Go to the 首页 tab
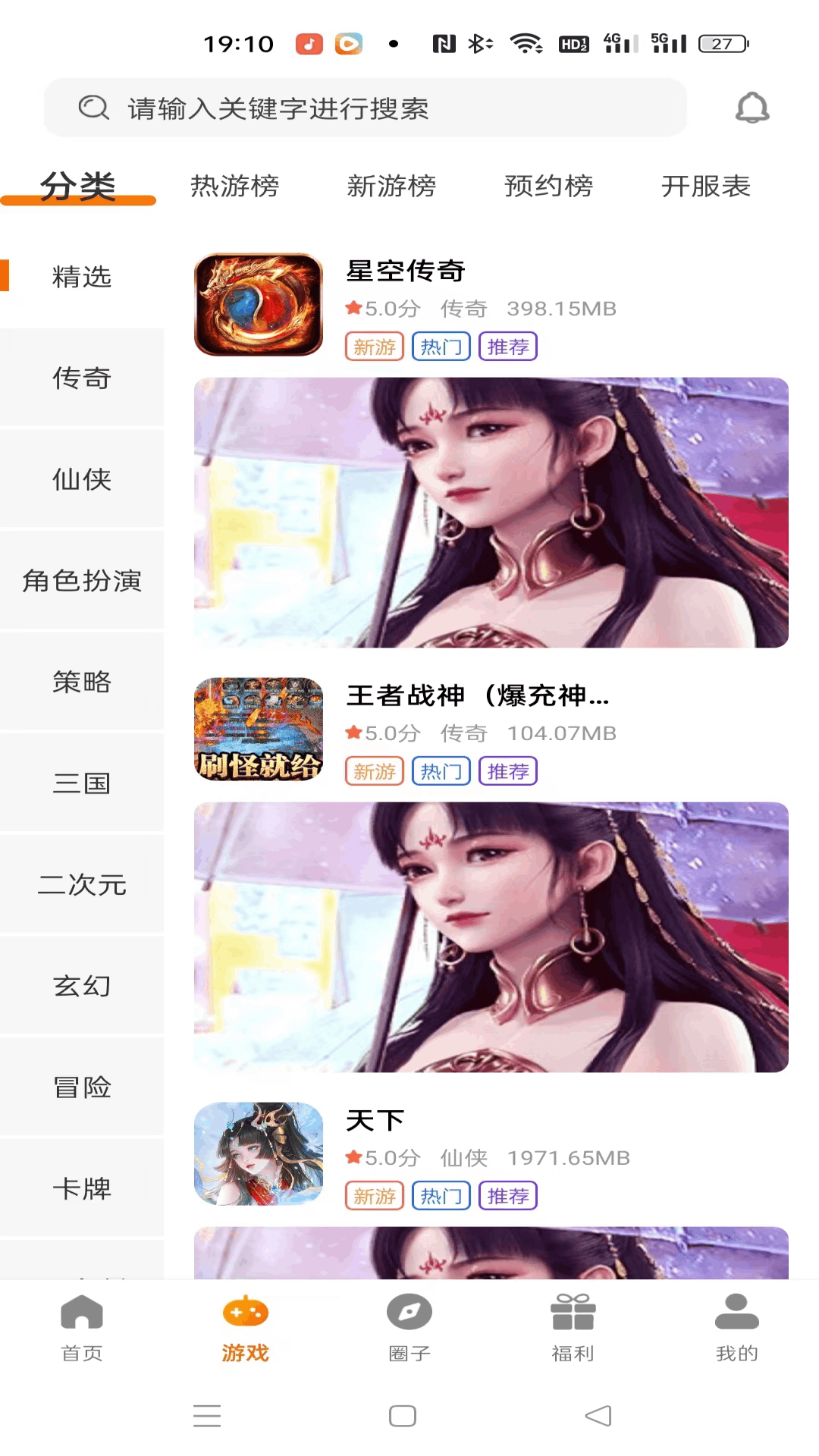 pos(82,1327)
